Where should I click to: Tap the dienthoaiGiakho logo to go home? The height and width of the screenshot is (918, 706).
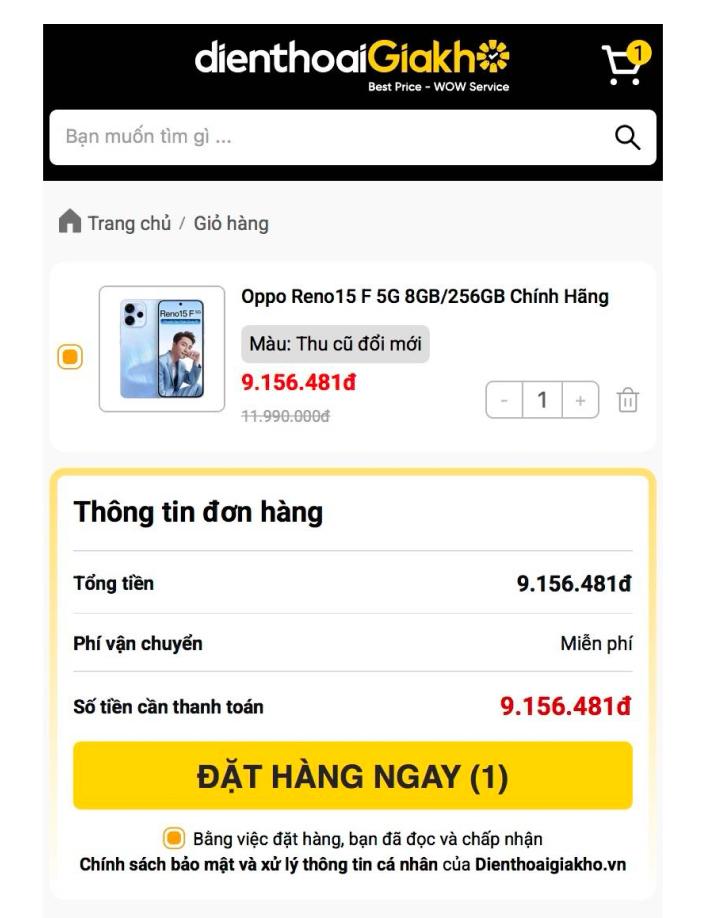[x=352, y=65]
